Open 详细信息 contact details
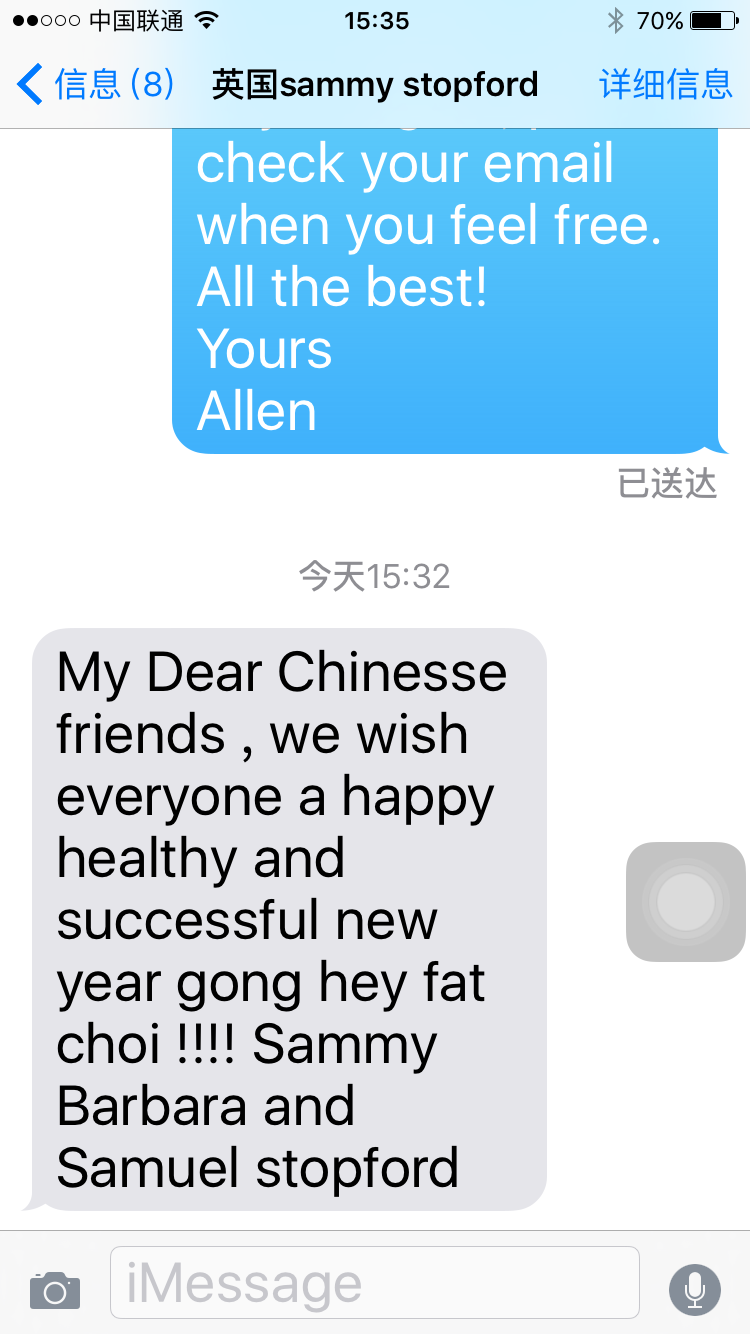Screen dimensions: 750x1334 [x=665, y=85]
